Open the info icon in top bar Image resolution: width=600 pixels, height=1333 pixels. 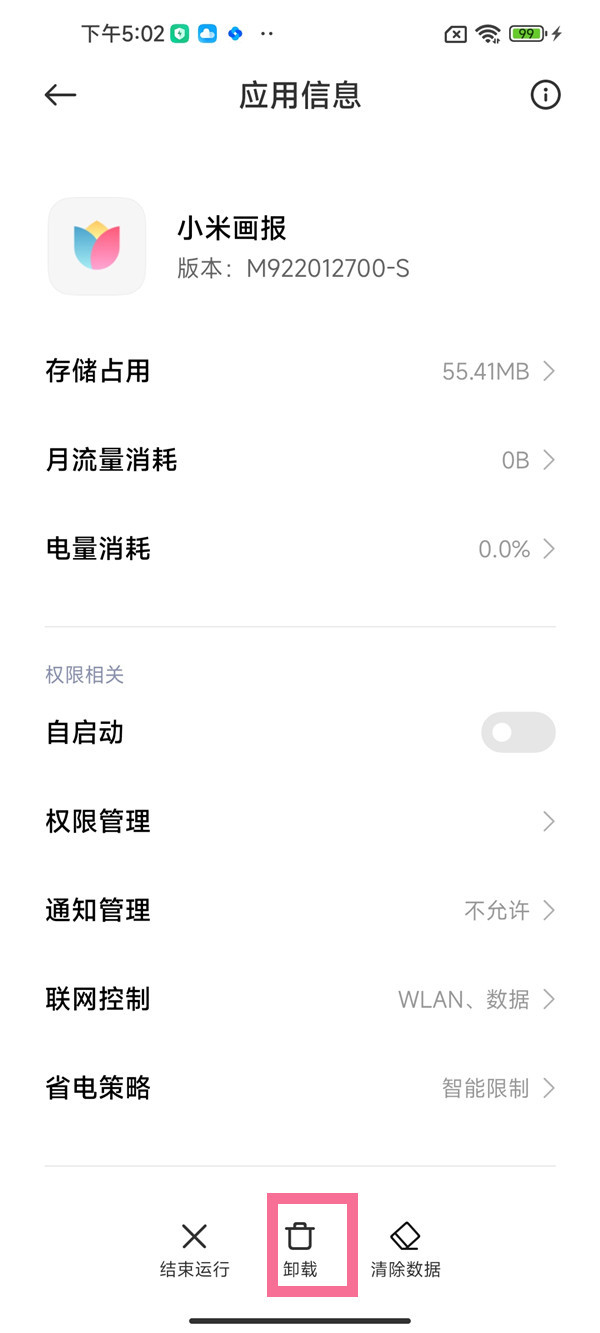545,95
